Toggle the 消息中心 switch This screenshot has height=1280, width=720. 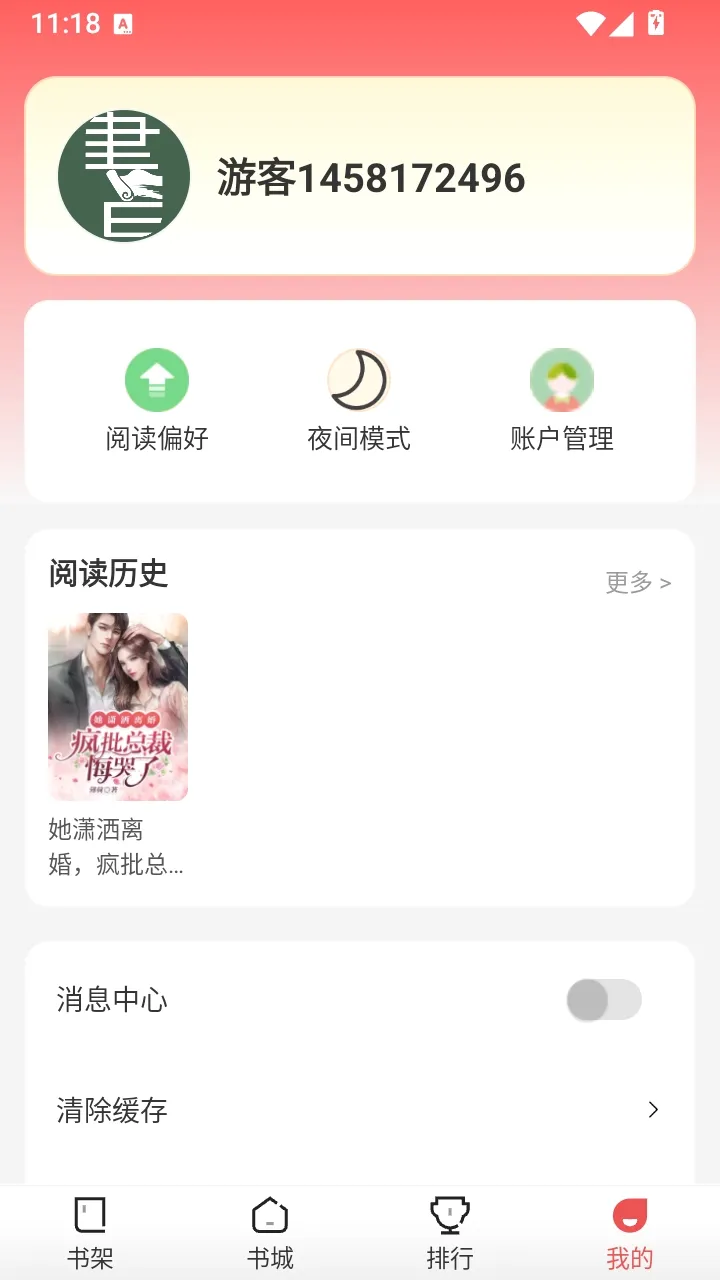pos(604,1000)
